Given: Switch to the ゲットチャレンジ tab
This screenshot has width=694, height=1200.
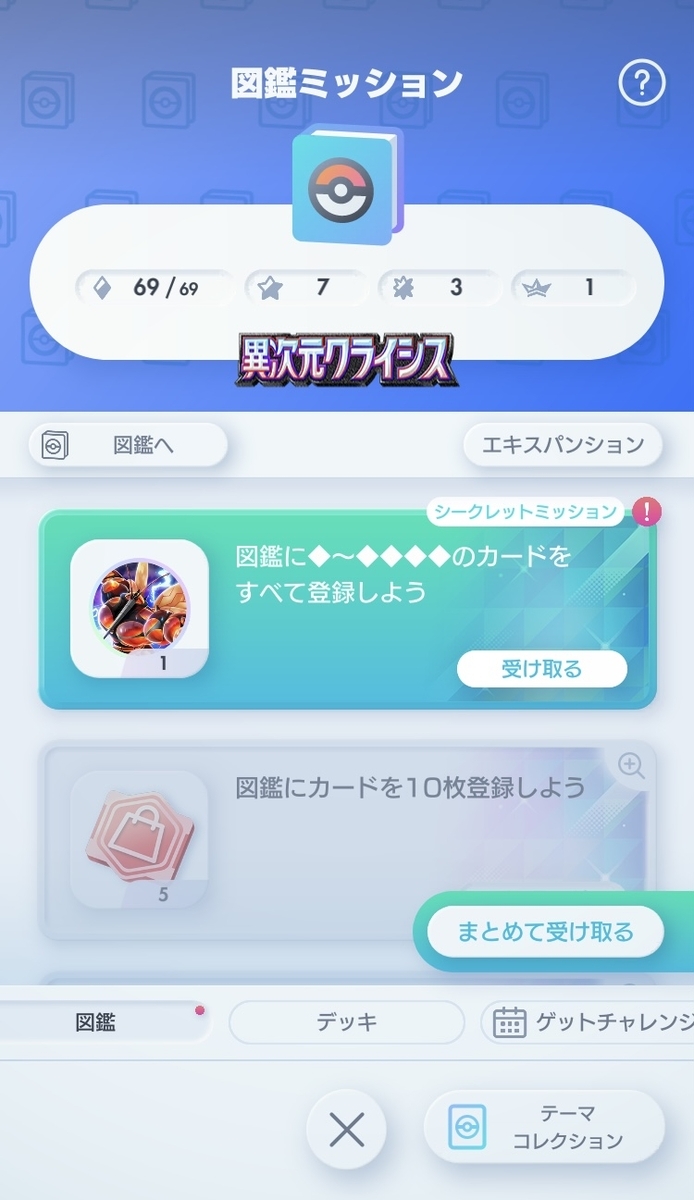Looking at the screenshot, I should [590, 1022].
